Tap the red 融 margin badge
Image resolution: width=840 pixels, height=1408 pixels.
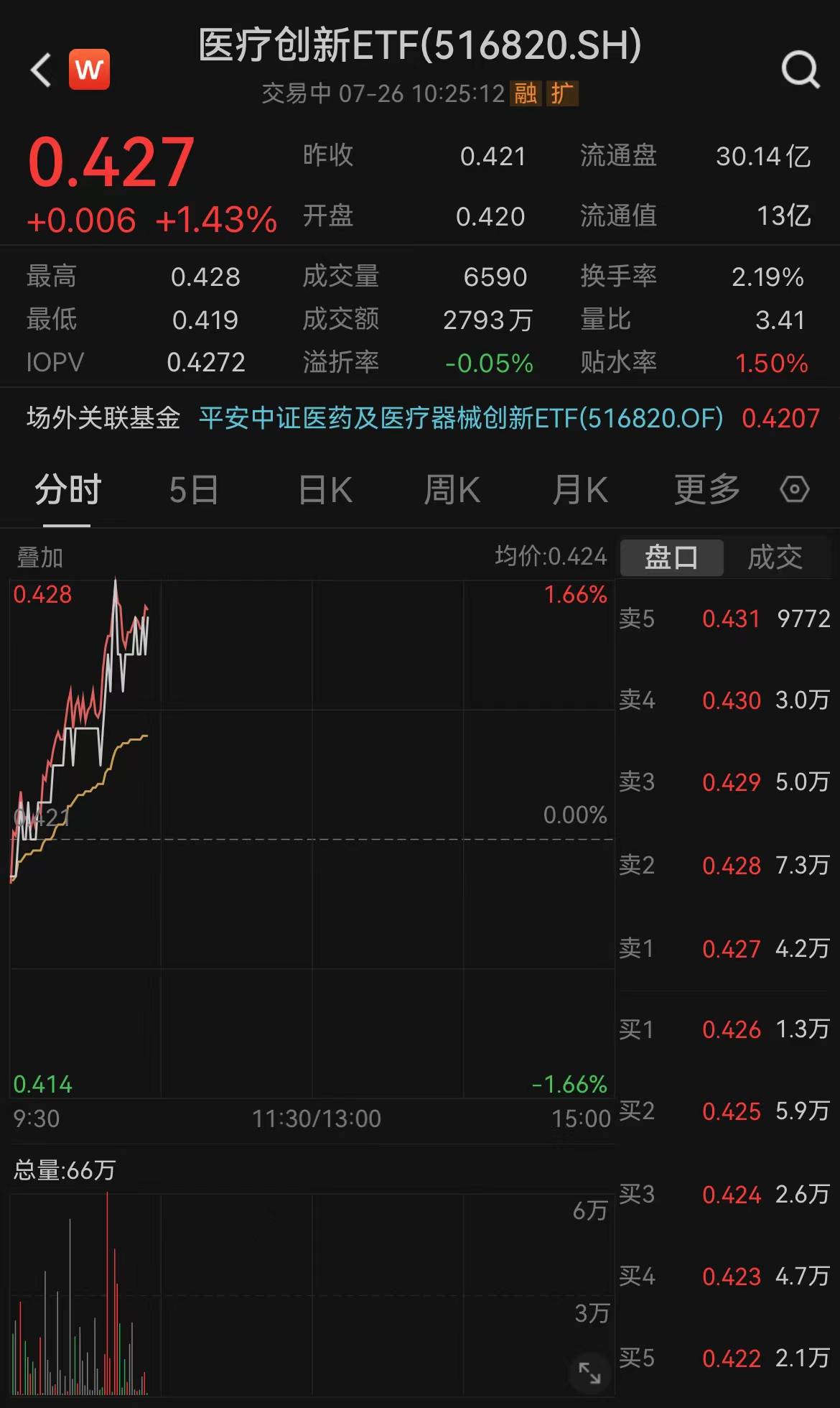[x=523, y=95]
